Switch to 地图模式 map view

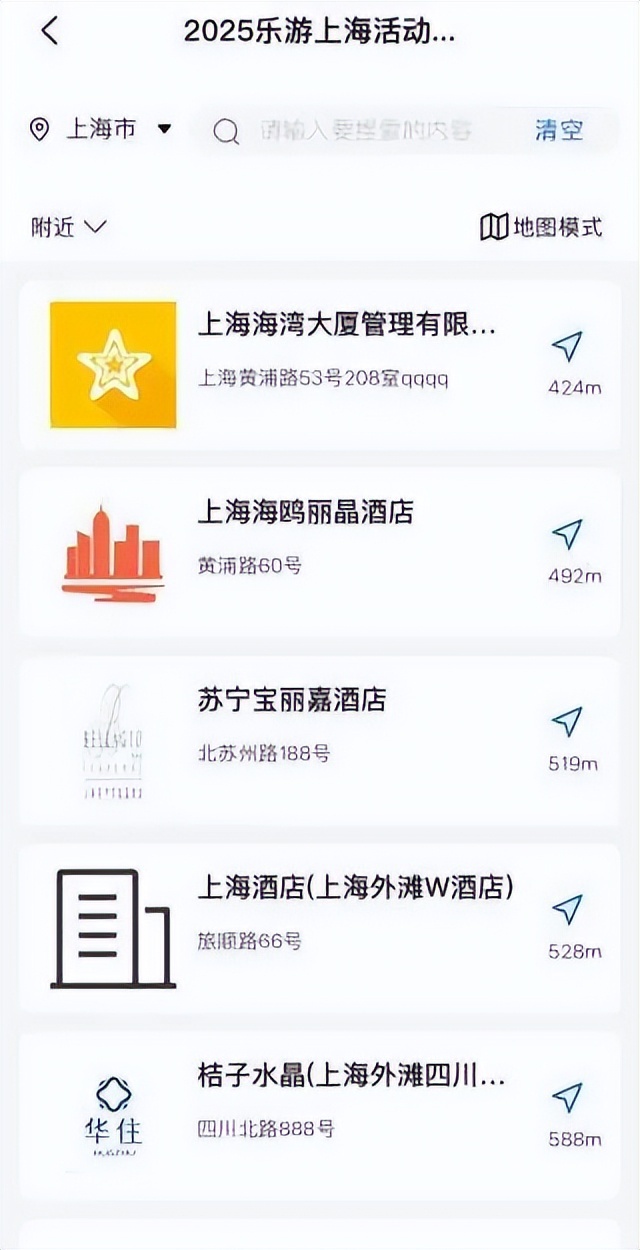542,227
